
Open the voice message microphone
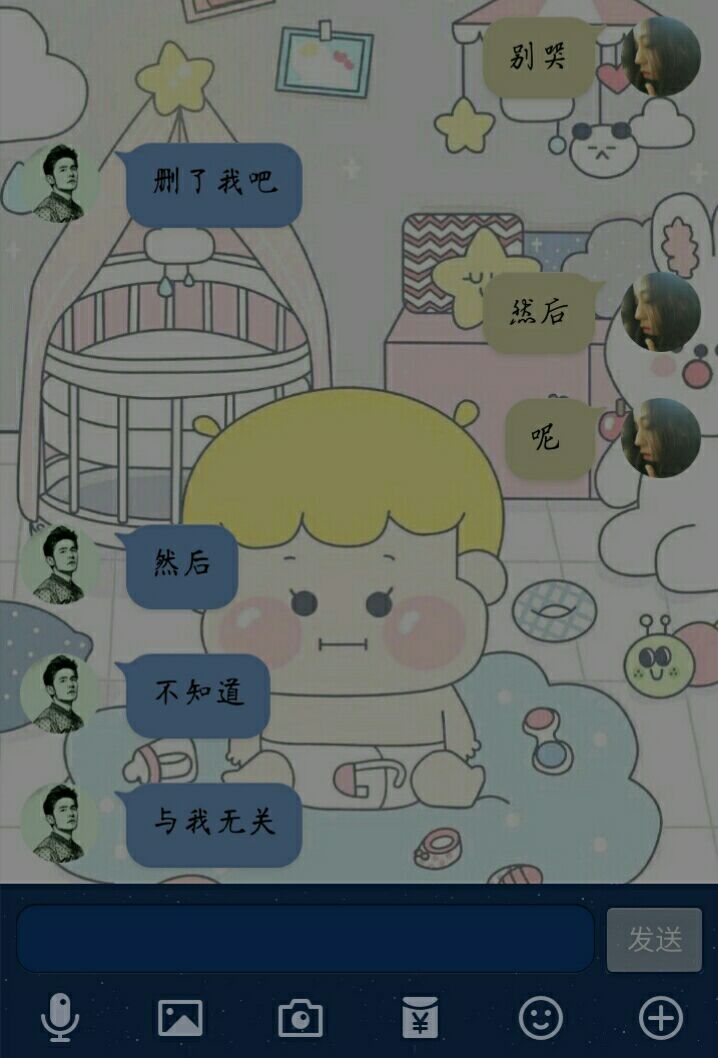60,1018
